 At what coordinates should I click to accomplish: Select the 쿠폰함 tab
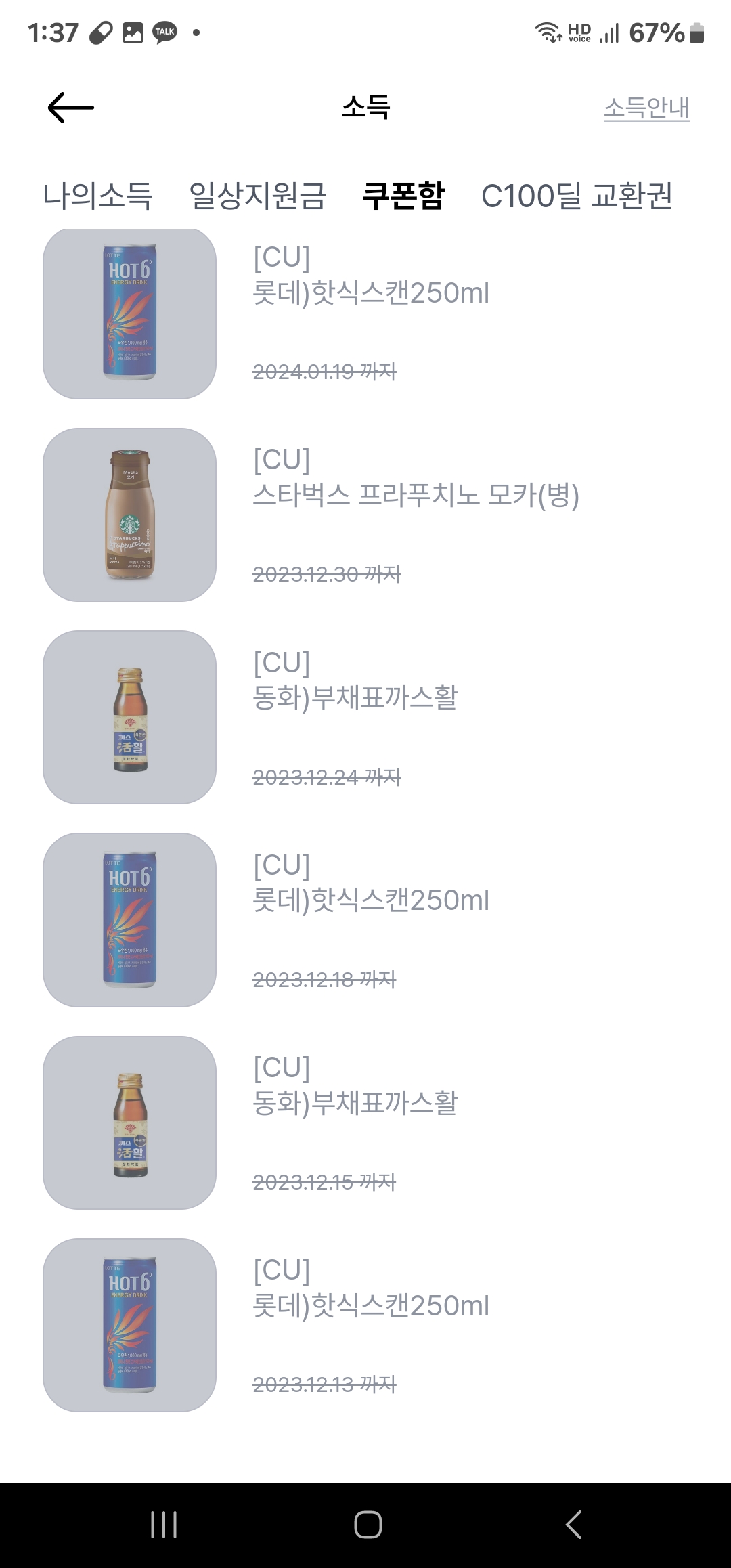coord(403,196)
